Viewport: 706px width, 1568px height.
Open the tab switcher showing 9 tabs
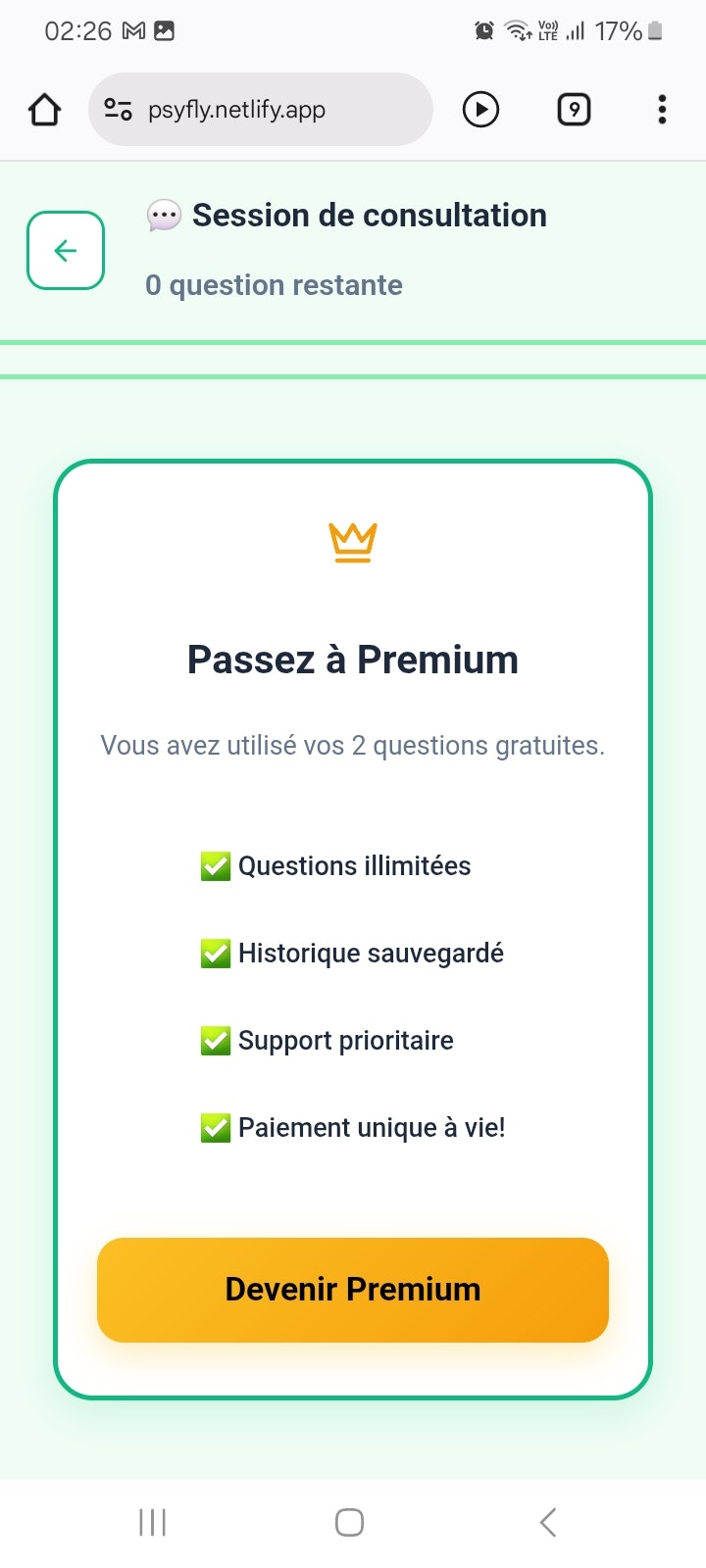click(574, 110)
